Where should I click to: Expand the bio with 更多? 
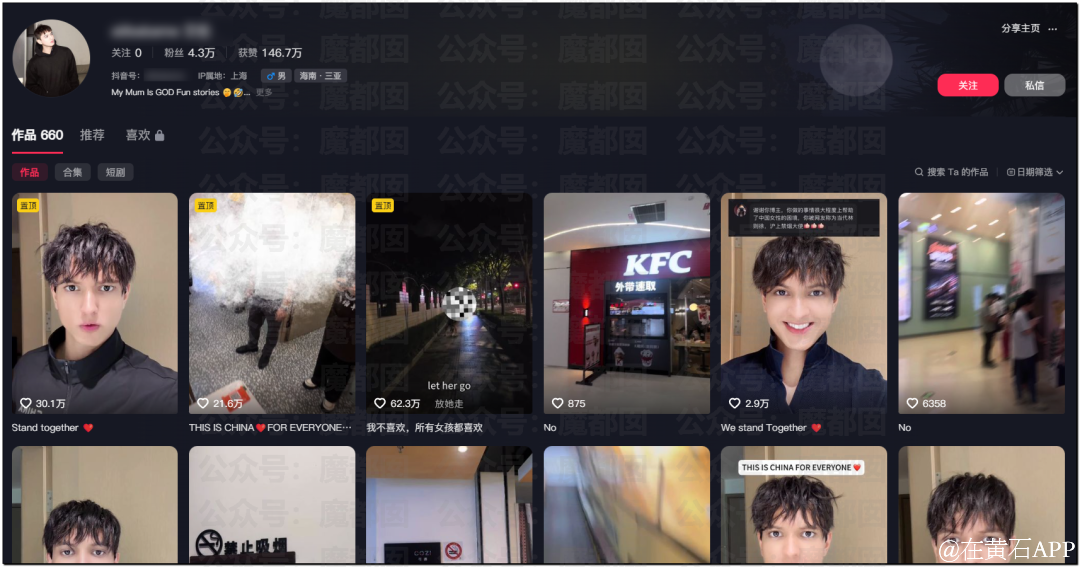click(x=264, y=92)
